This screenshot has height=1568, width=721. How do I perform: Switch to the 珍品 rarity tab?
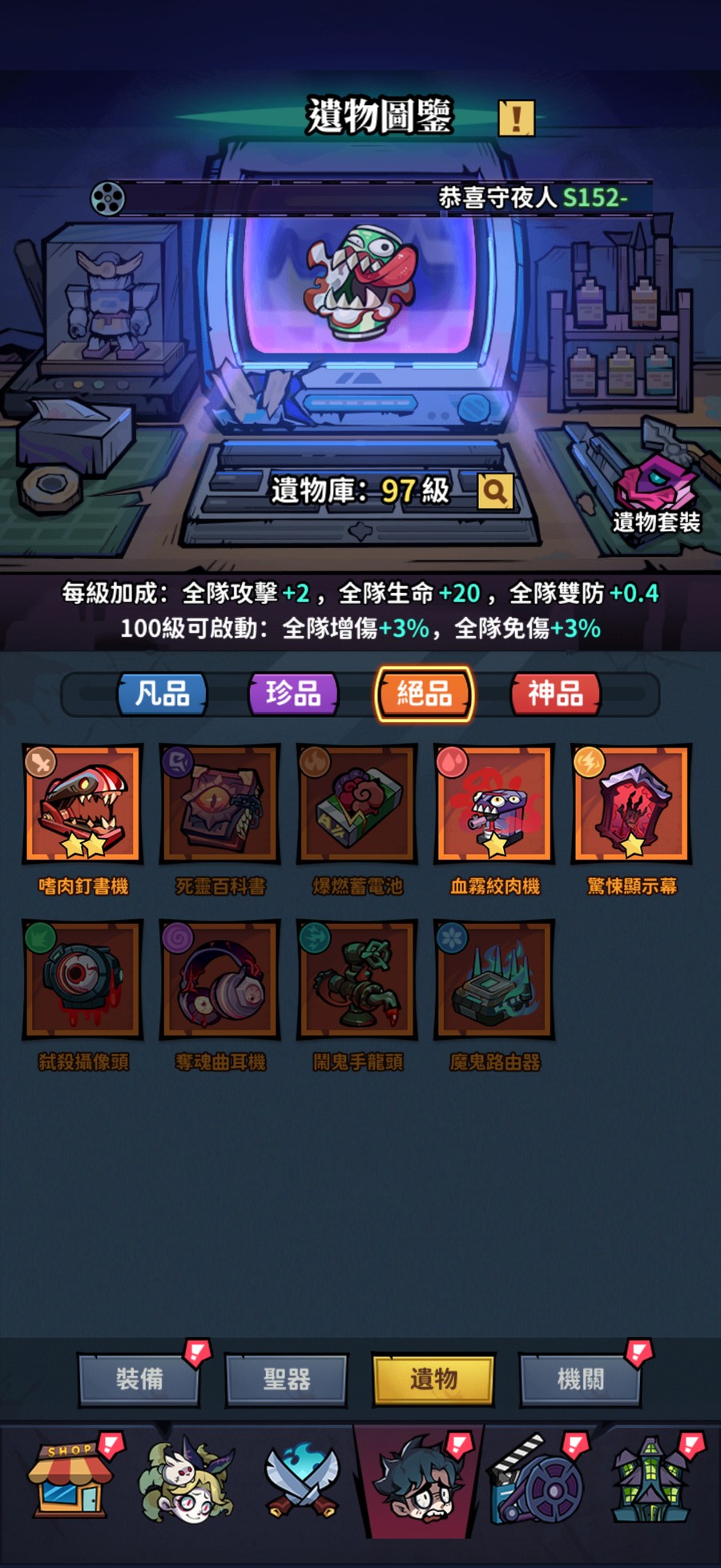click(293, 693)
